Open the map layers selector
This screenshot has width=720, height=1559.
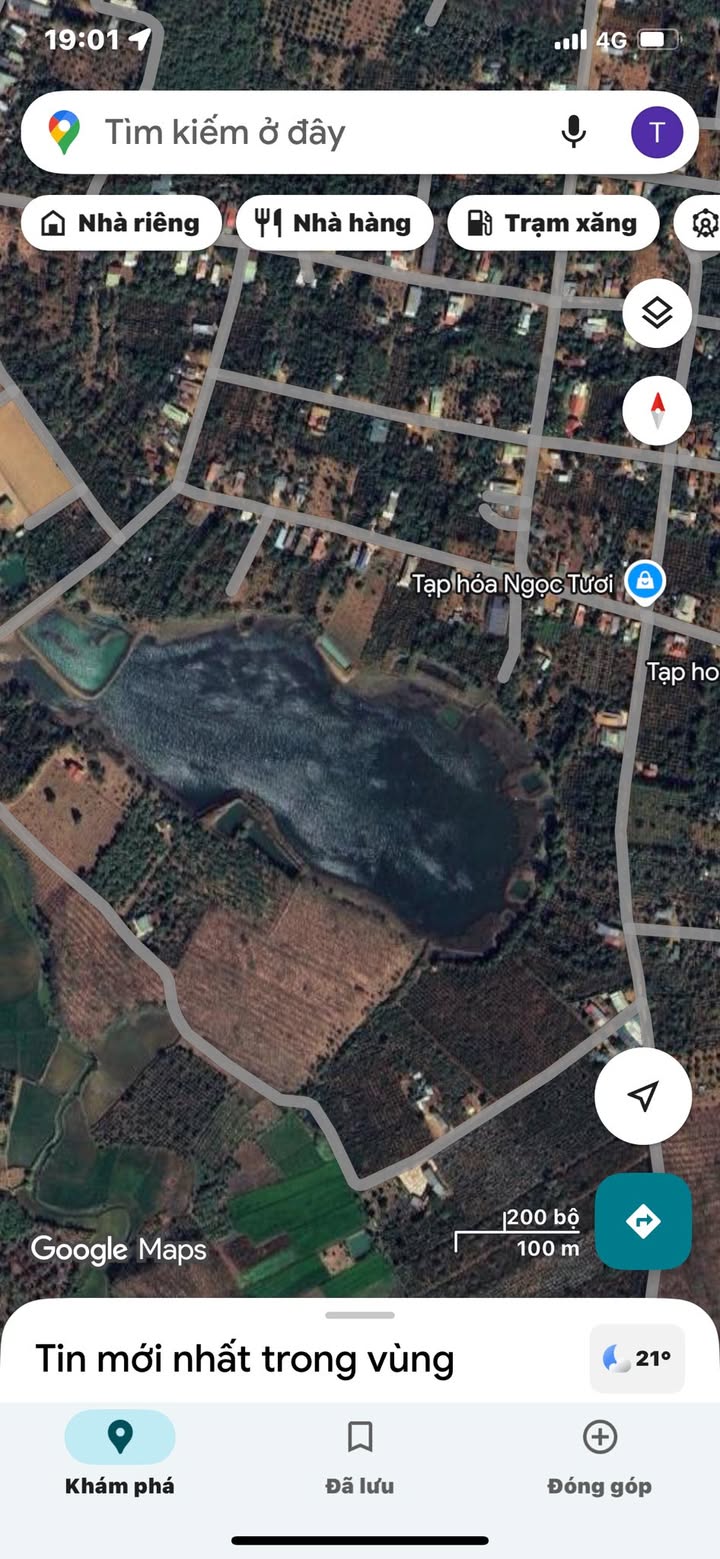(x=657, y=313)
